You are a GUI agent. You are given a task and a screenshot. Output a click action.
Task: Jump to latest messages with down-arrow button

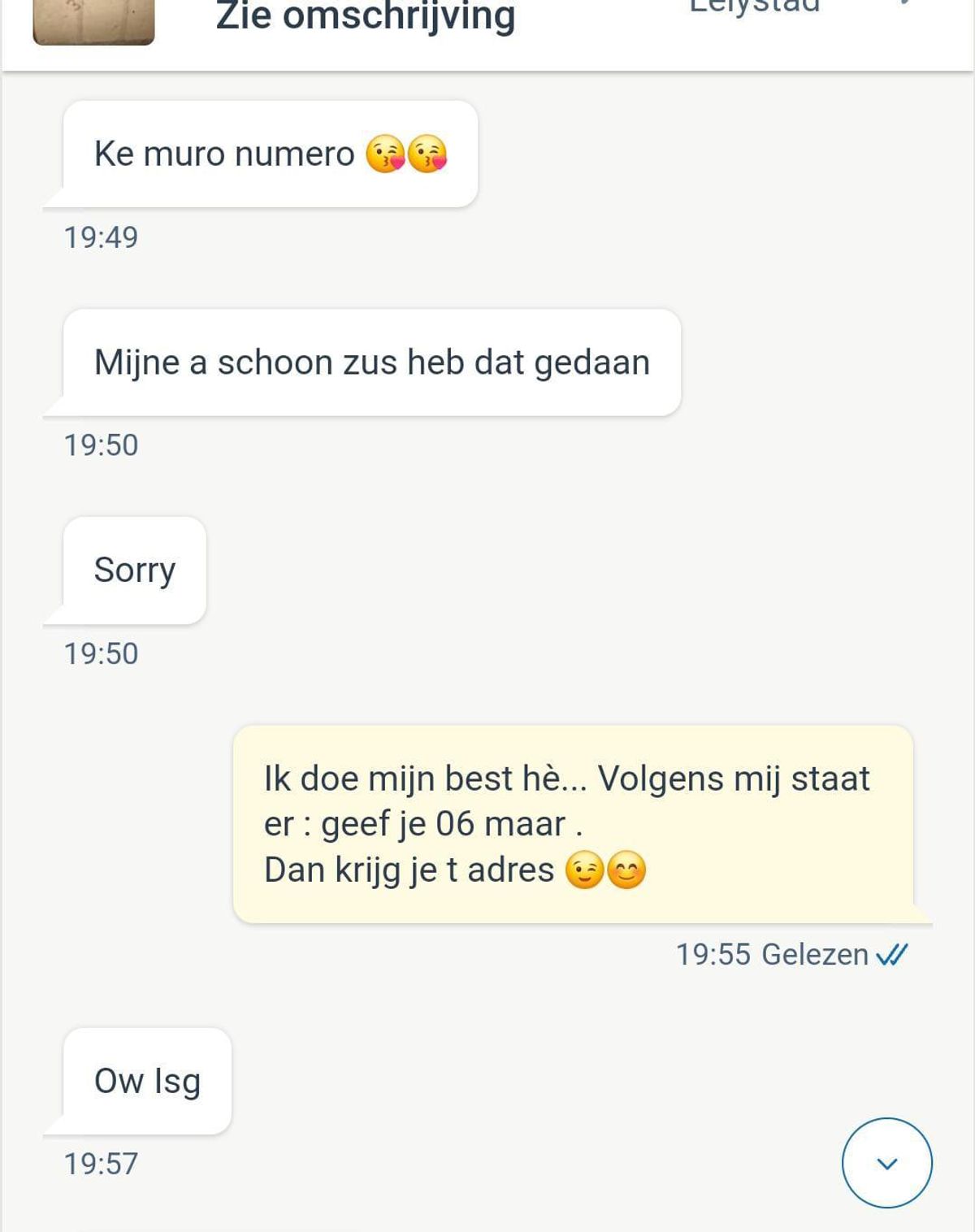coord(886,1163)
